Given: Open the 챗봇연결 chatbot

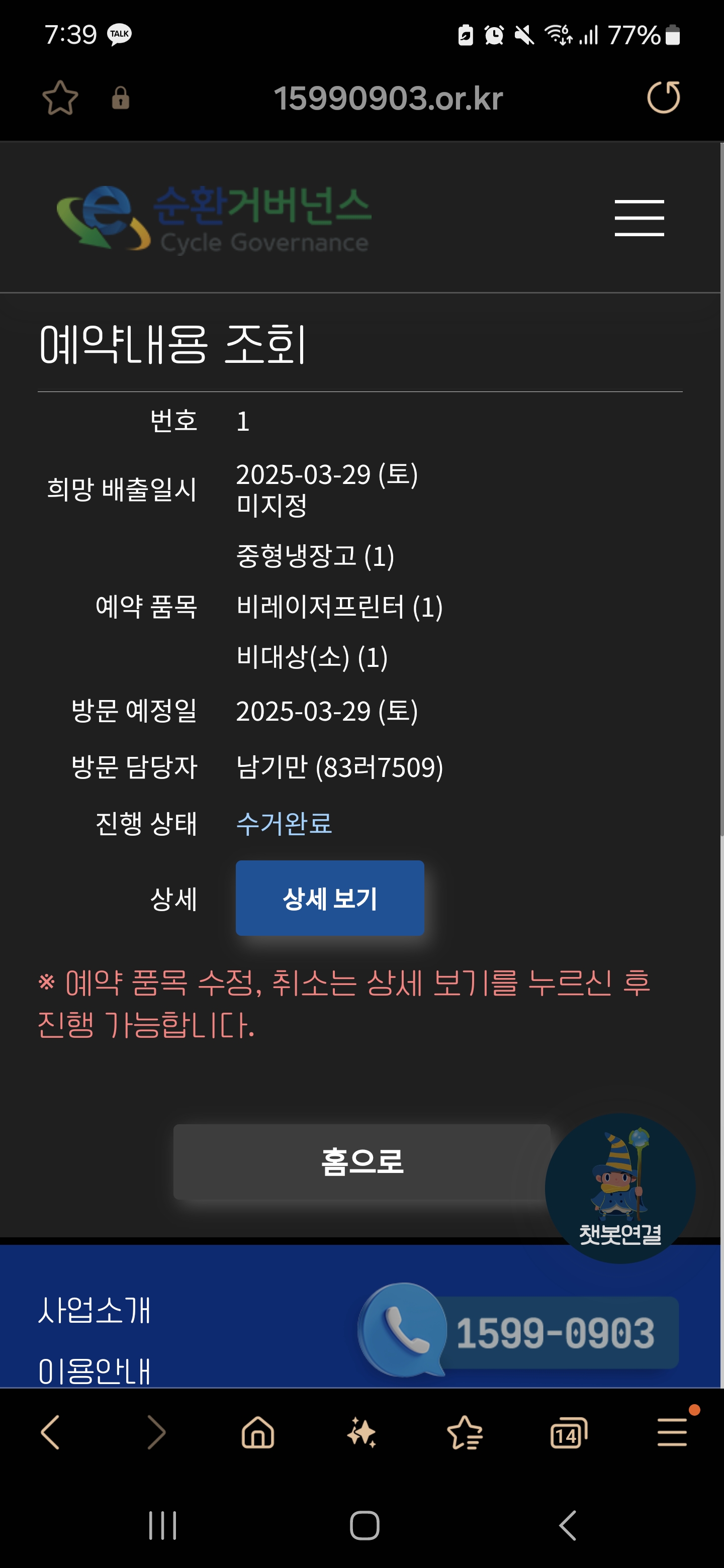Looking at the screenshot, I should [x=619, y=1188].
